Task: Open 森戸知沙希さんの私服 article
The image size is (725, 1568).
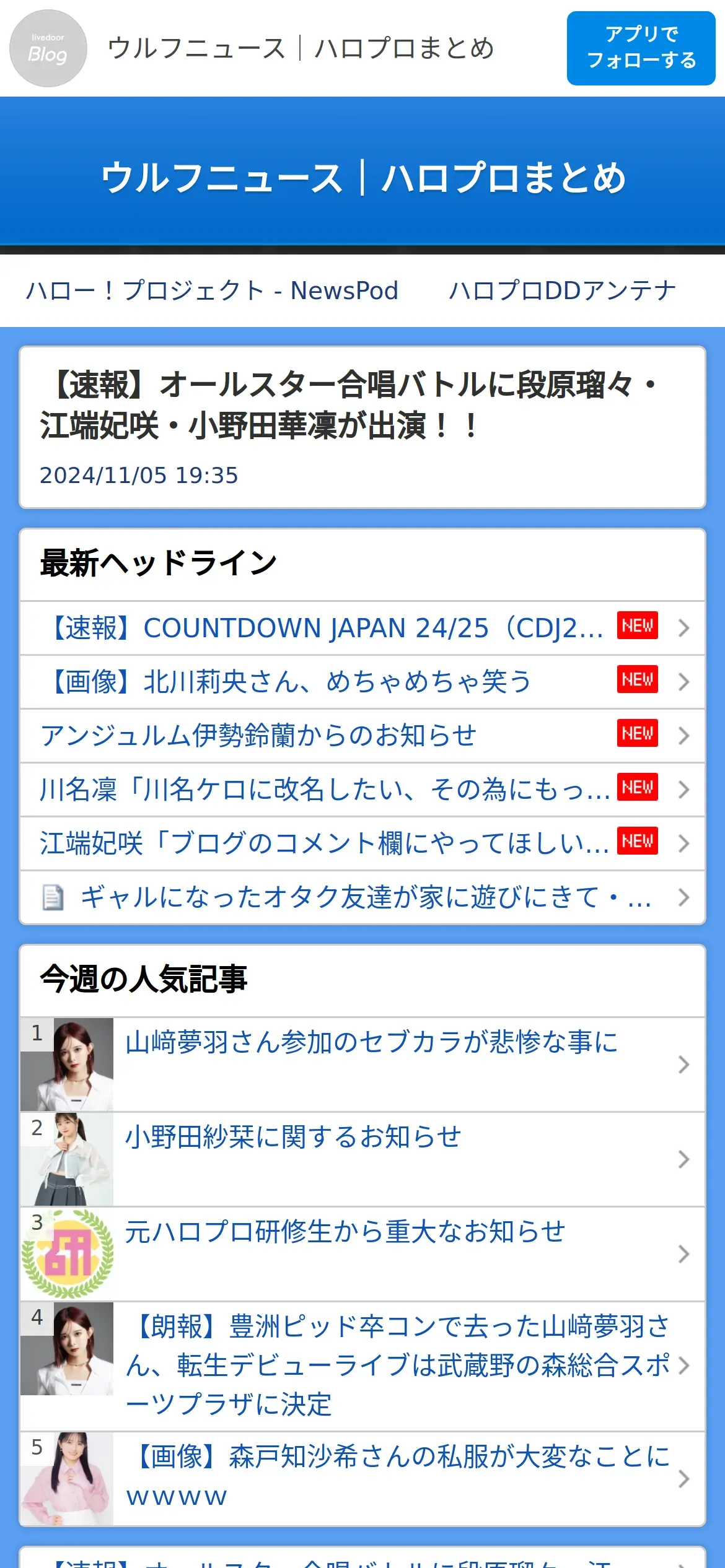Action: [362, 1478]
